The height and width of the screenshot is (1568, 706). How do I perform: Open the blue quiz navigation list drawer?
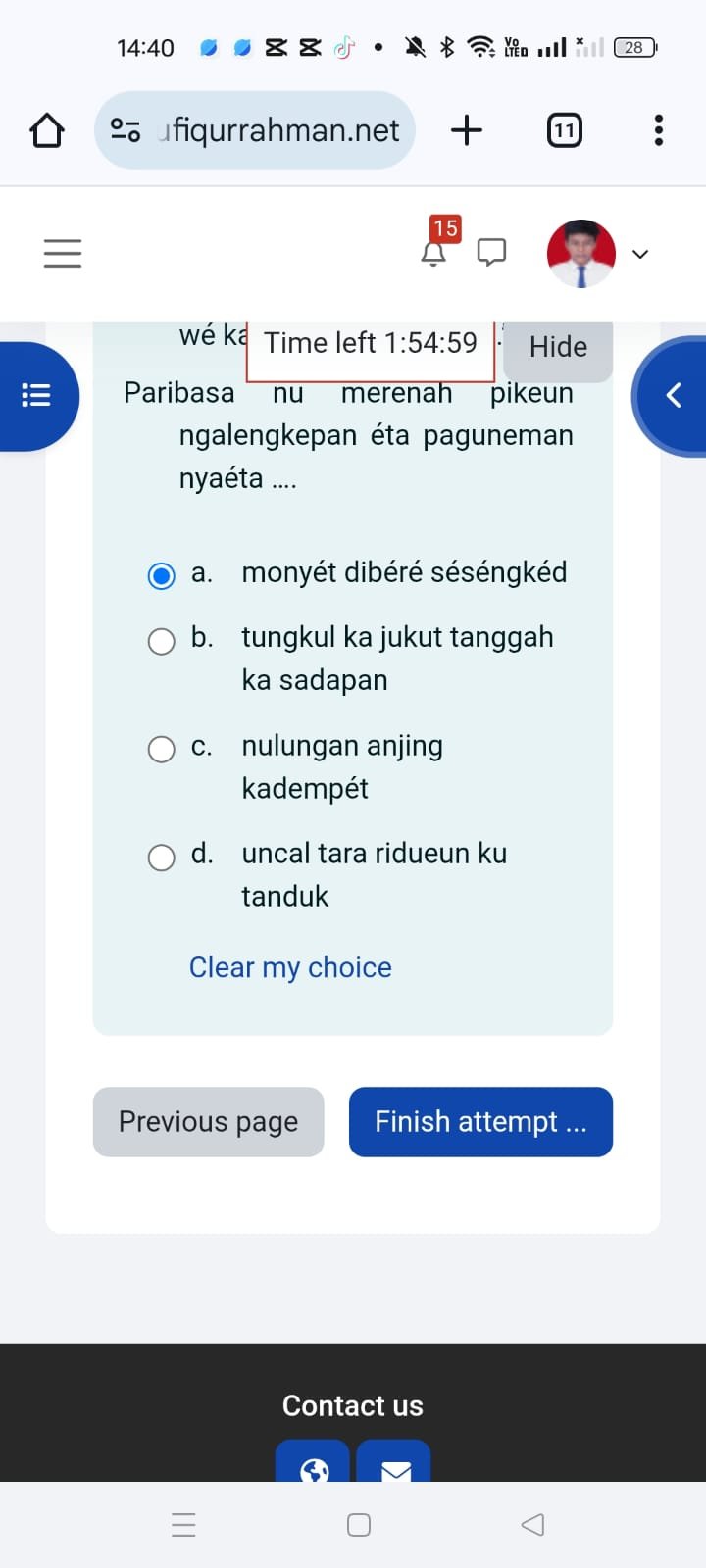click(x=37, y=395)
